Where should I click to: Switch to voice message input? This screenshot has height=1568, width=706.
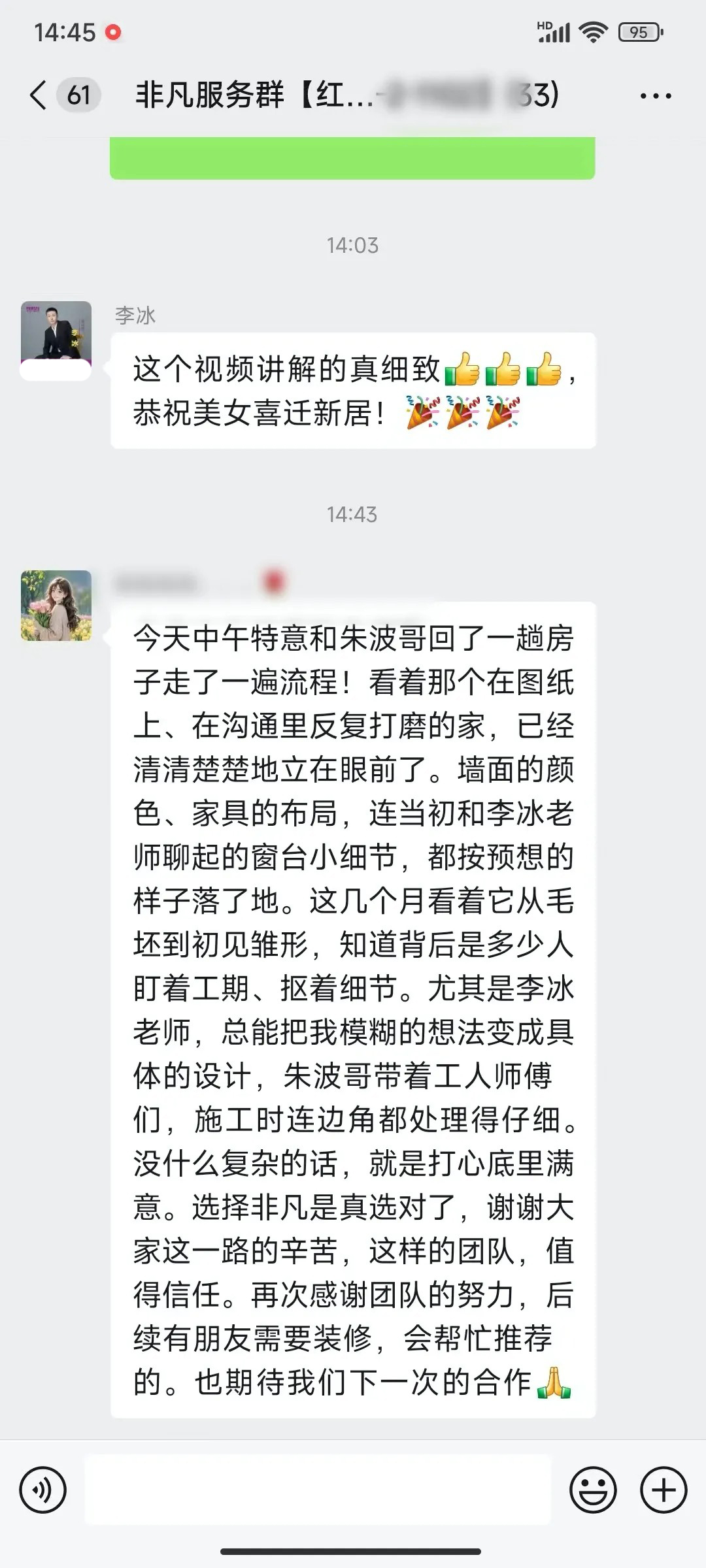(43, 1490)
